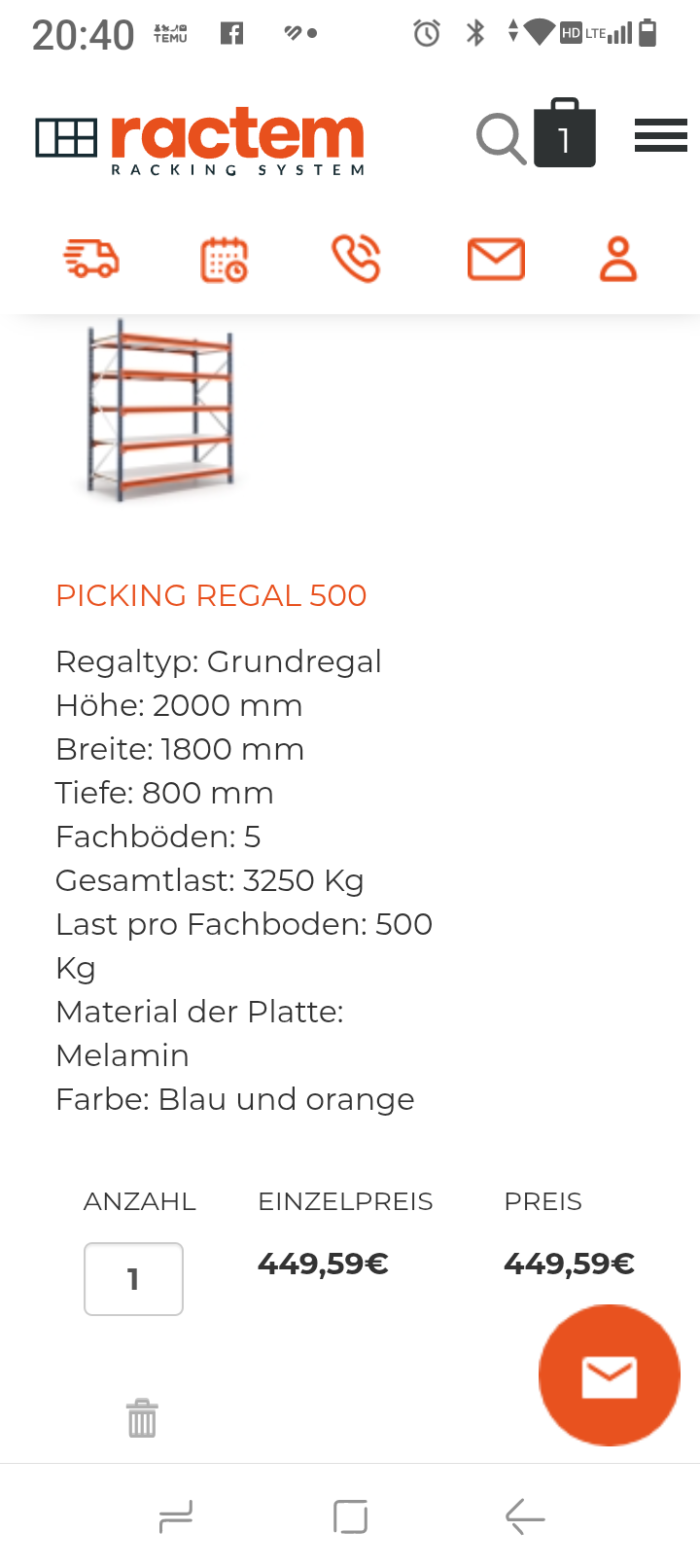
Task: Open the shopping cart bag
Action: coord(564,134)
